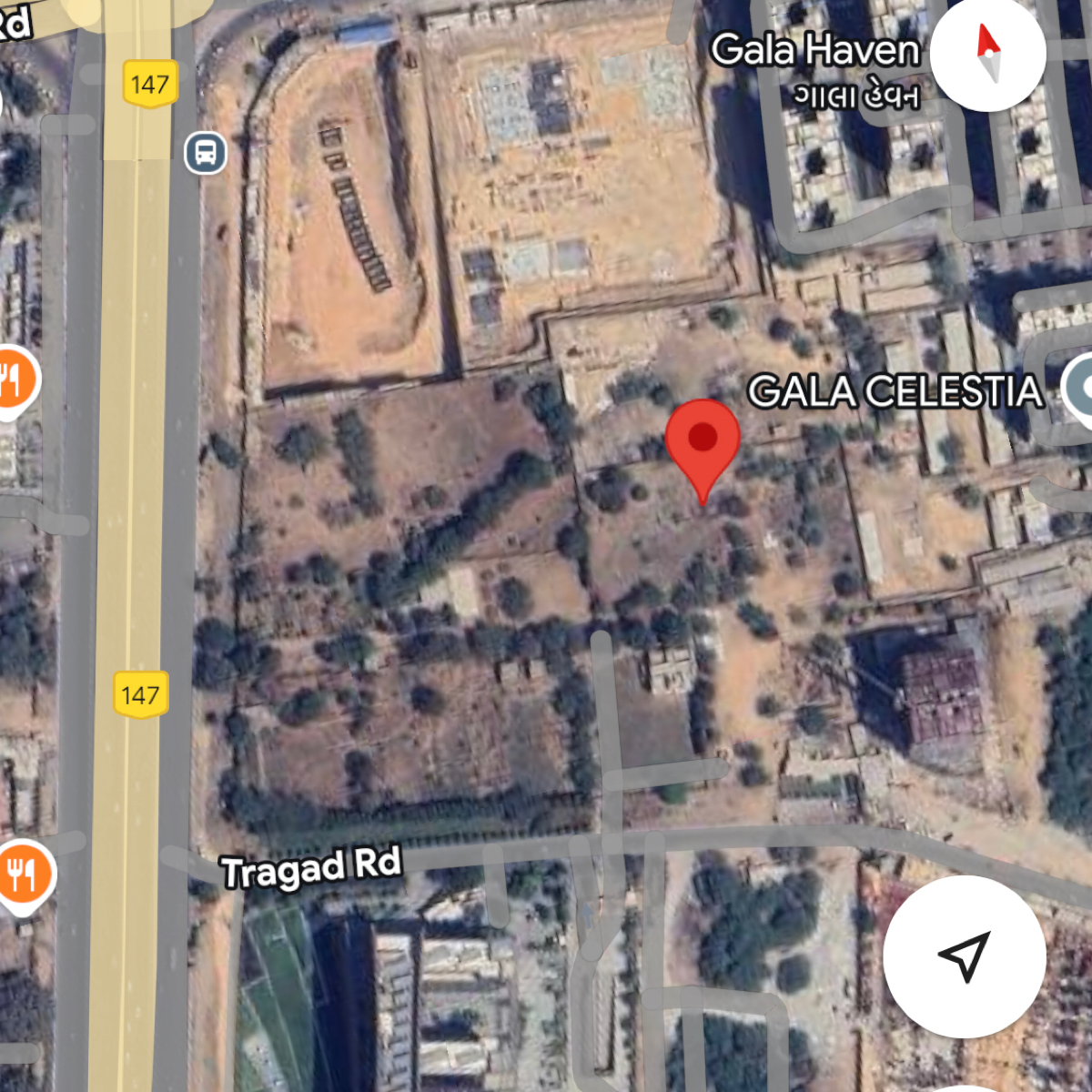The image size is (1092, 1092).
Task: Center map on my current location
Action: [964, 956]
